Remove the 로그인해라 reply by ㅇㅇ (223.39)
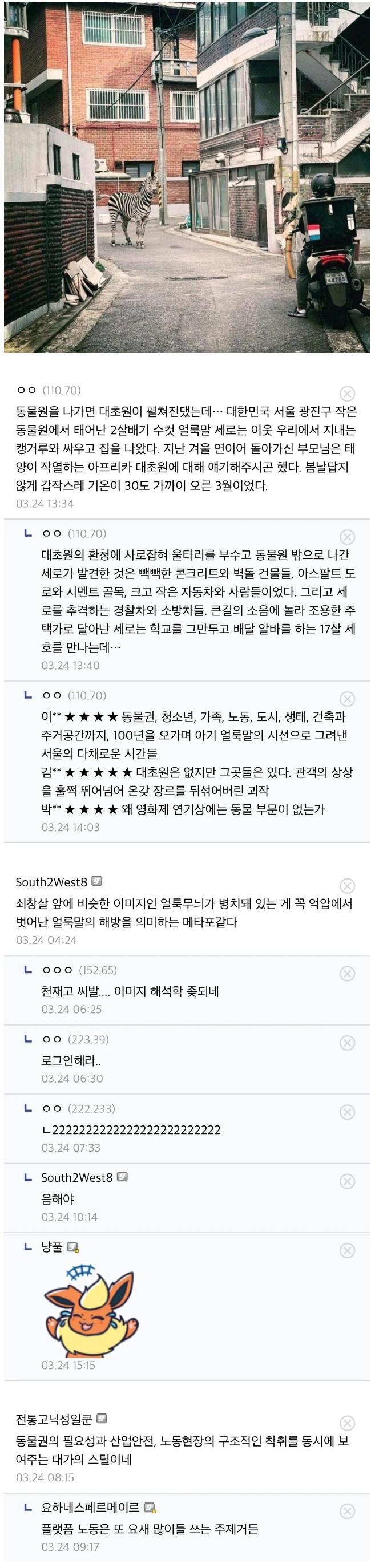The image size is (375, 1568). 347,1043
